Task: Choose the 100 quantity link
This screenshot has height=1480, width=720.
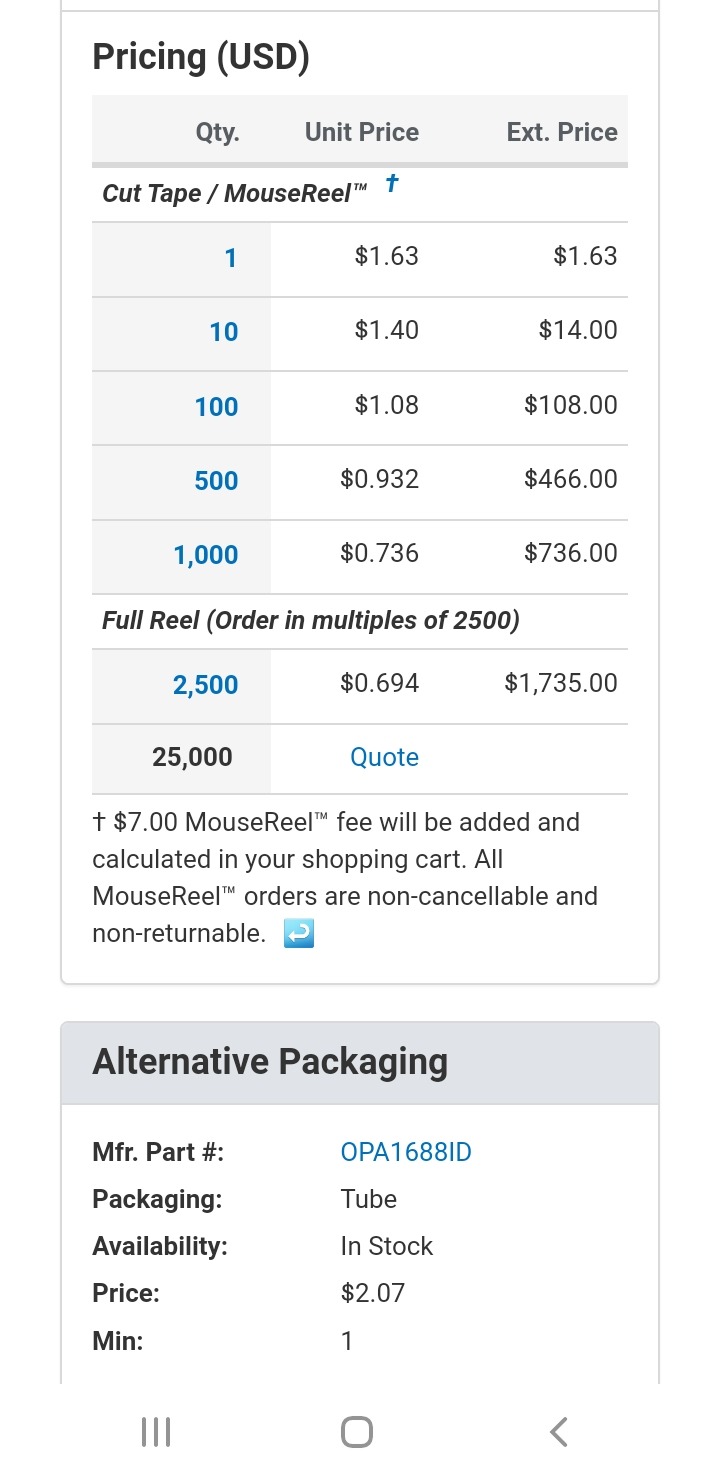Action: point(217,406)
